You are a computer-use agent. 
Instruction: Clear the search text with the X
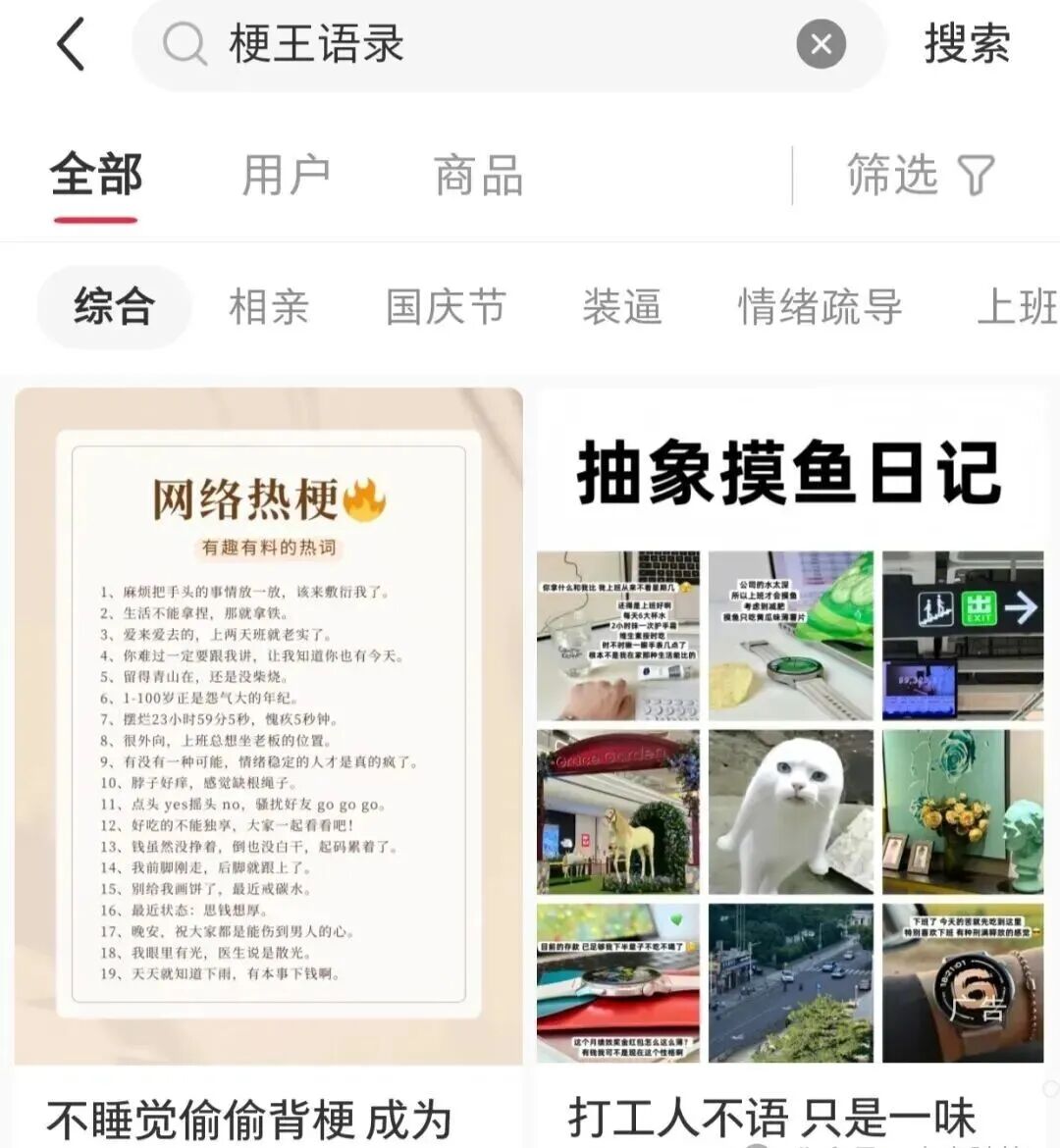tap(821, 45)
